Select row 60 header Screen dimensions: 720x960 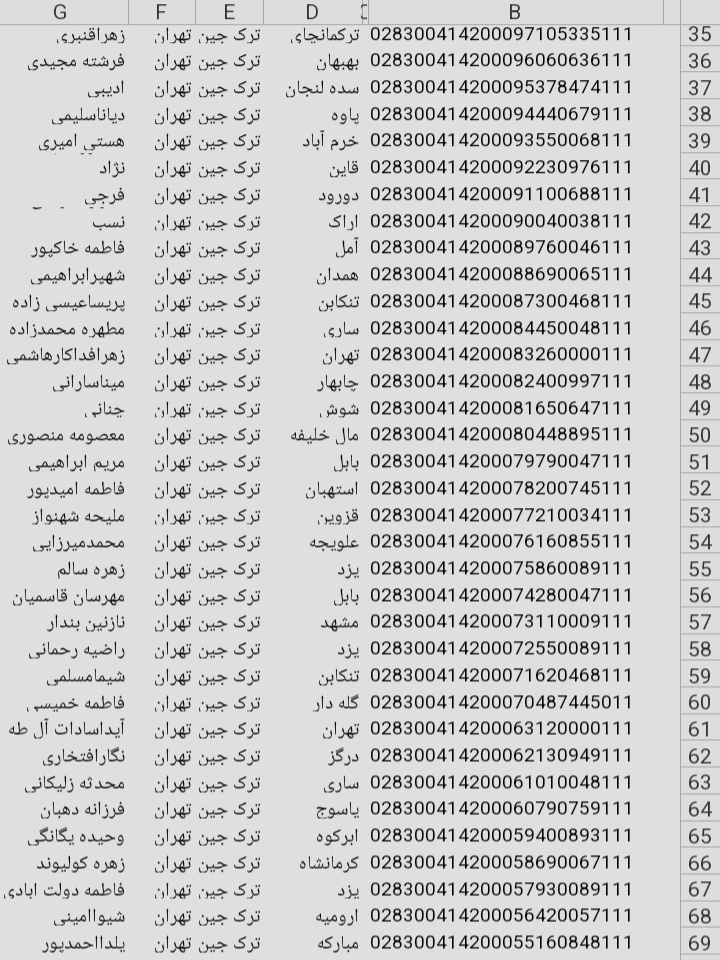[700, 702]
